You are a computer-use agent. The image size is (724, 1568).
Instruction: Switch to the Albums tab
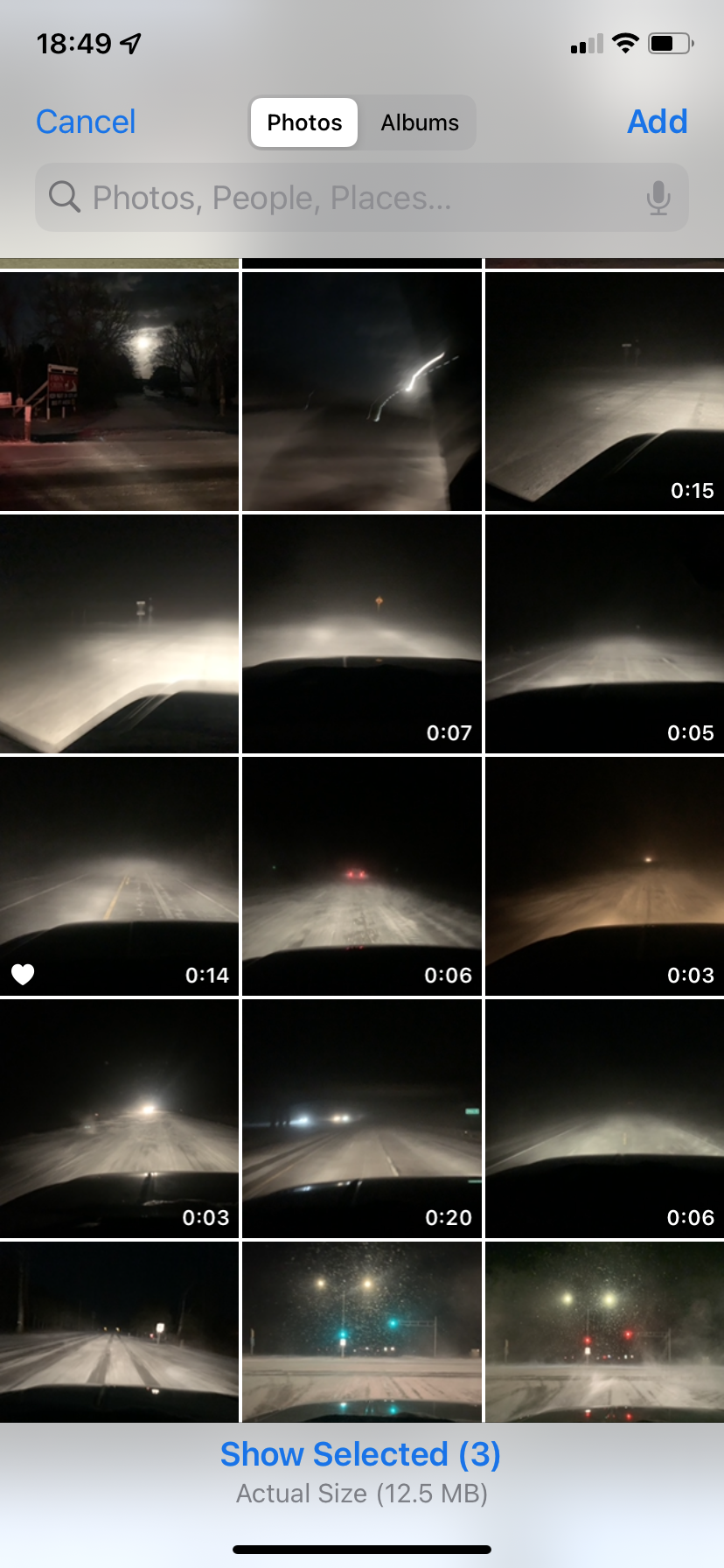419,122
